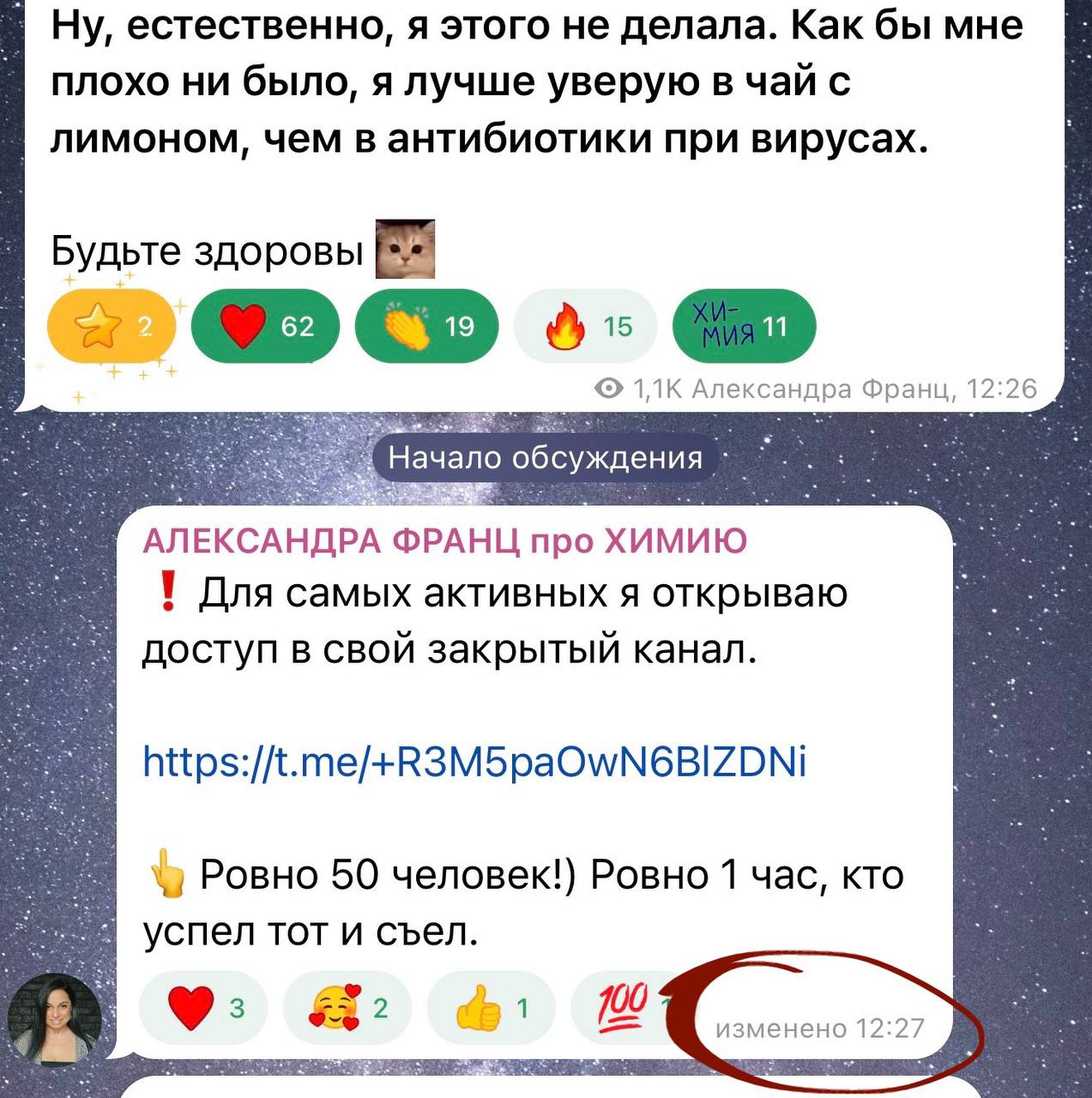The height and width of the screenshot is (1098, 1092).
Task: Add a red heart reaction with 62
Action: [x=265, y=326]
